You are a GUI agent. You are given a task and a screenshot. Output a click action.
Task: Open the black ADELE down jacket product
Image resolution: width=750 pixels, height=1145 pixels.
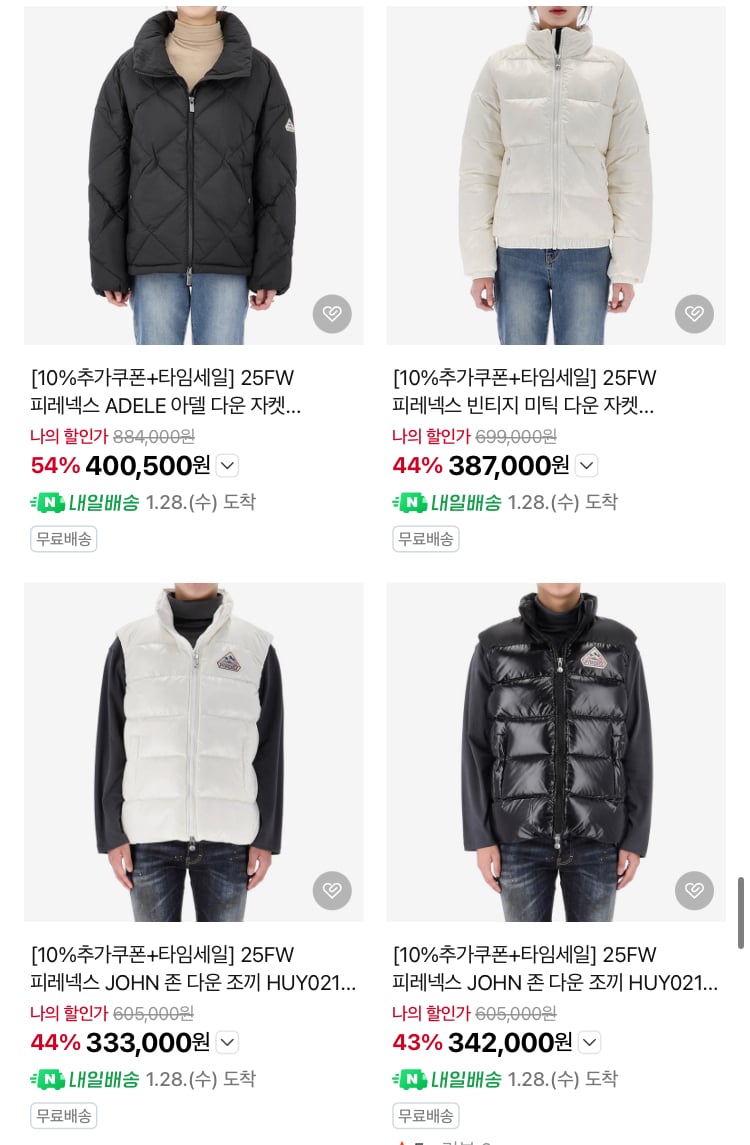(x=193, y=175)
